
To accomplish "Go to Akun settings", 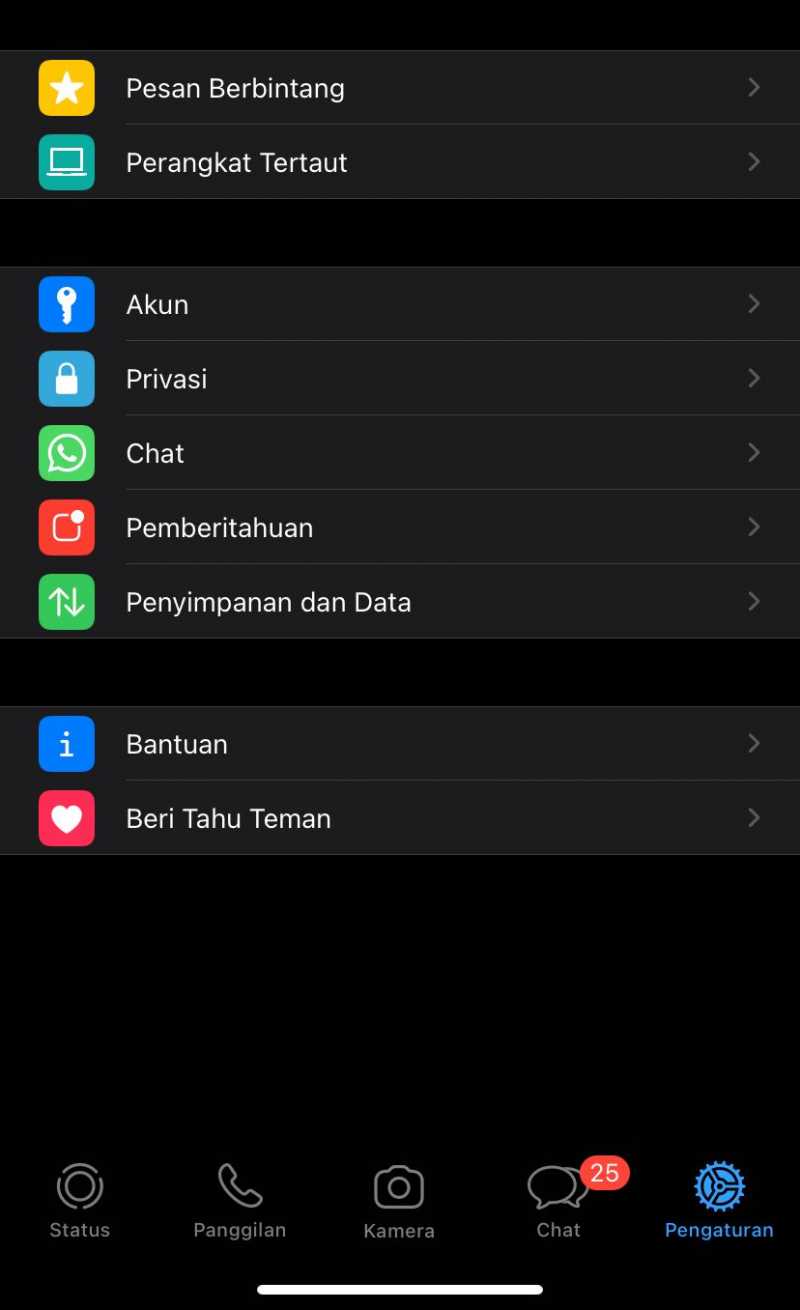I will tap(400, 304).
